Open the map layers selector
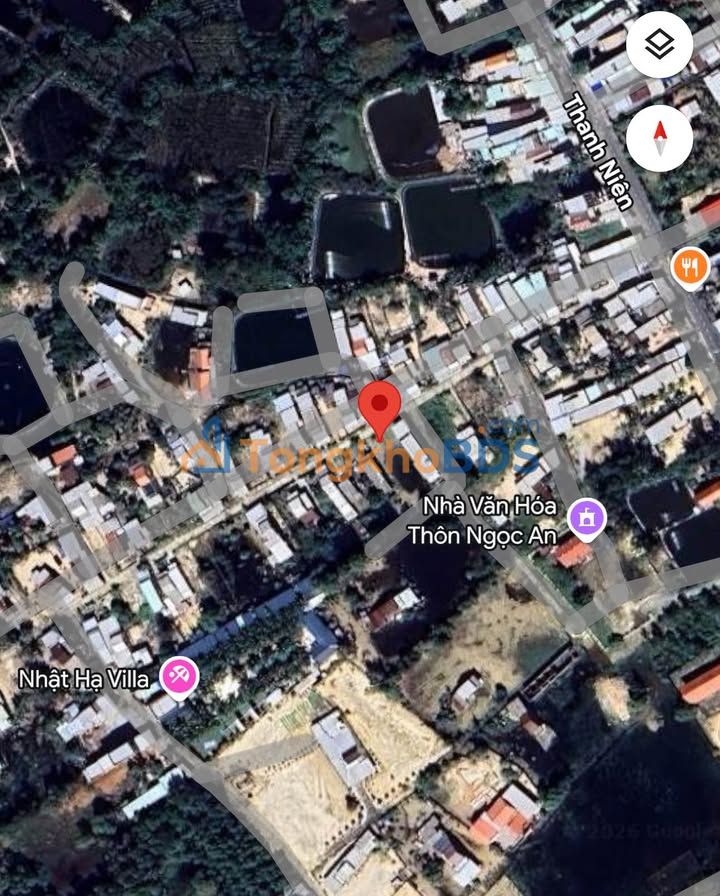 click(659, 44)
